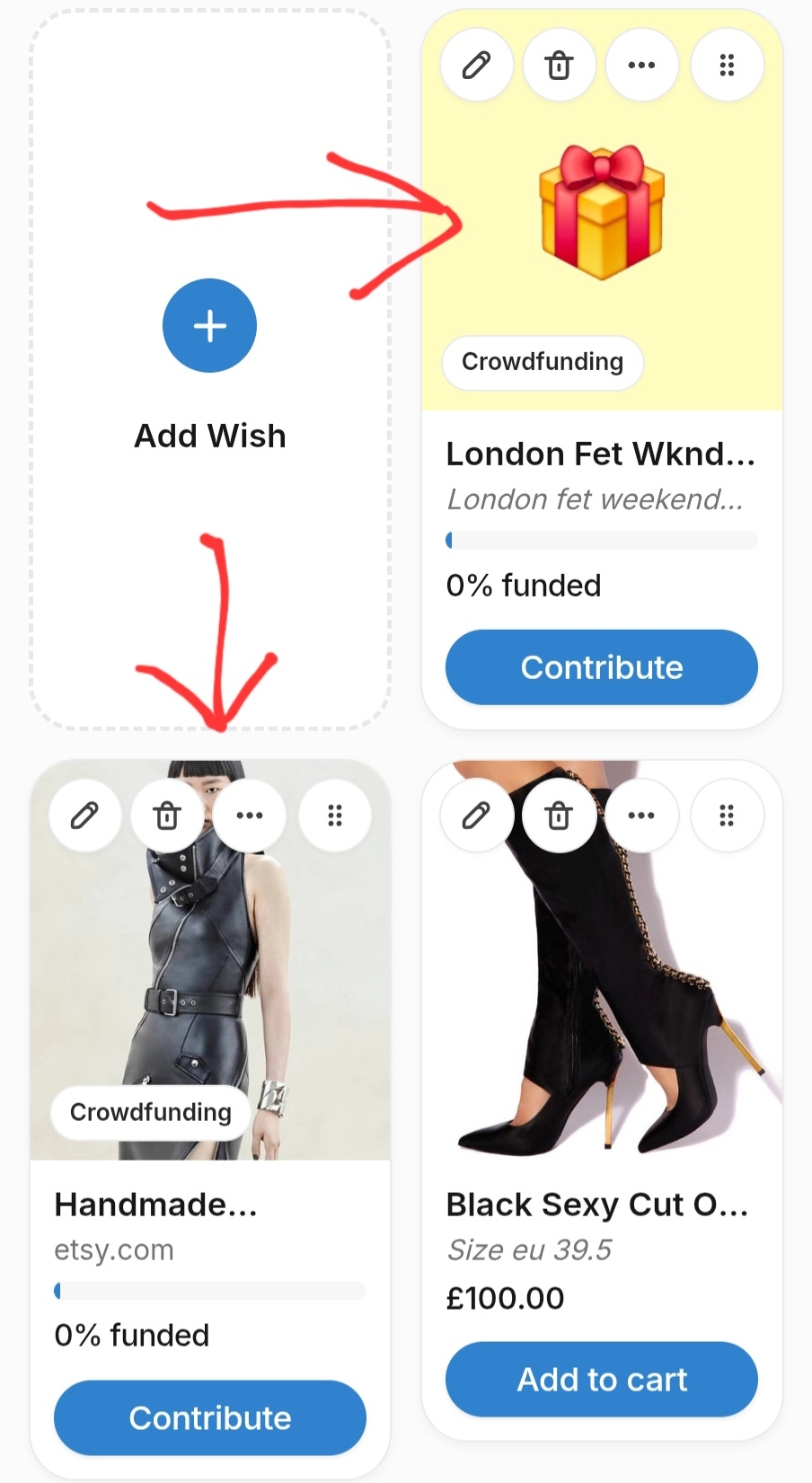Tap drag handle on Handmade wish card

(x=335, y=816)
